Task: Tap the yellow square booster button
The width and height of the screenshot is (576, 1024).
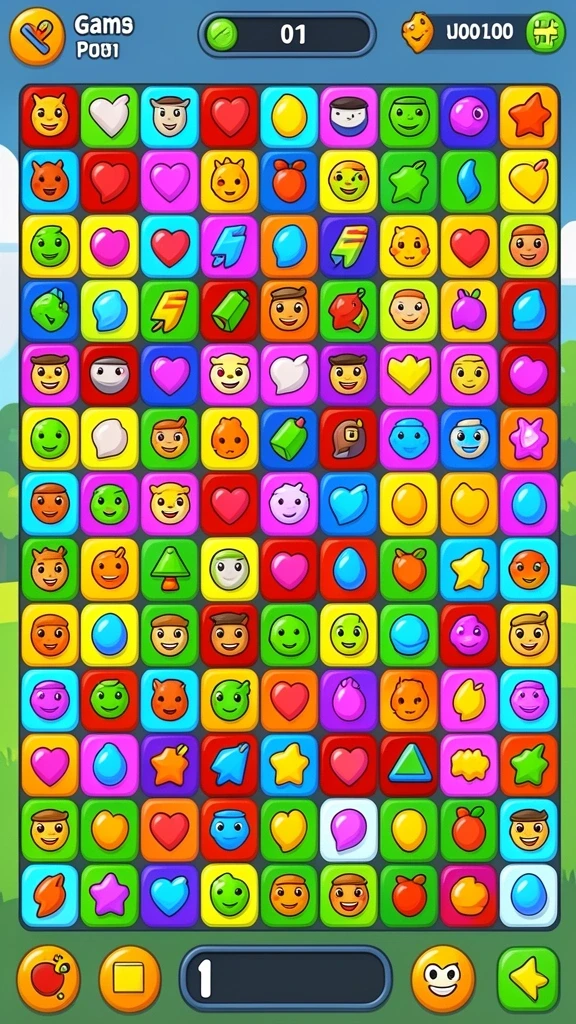Action: [x=129, y=979]
